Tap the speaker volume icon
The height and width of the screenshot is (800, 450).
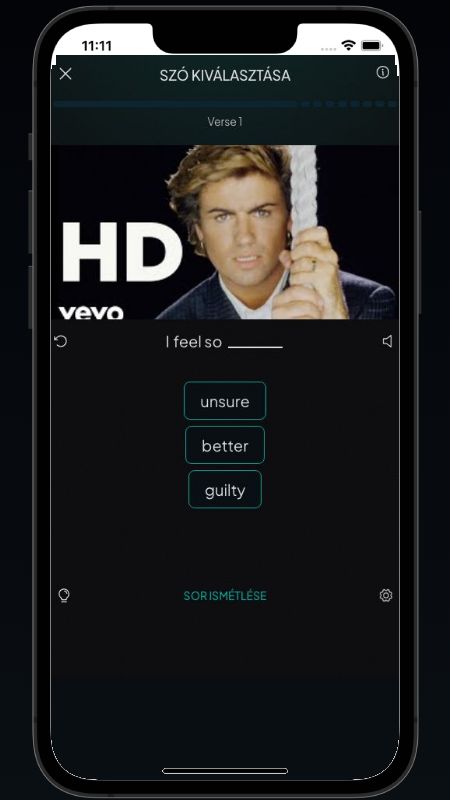point(387,341)
